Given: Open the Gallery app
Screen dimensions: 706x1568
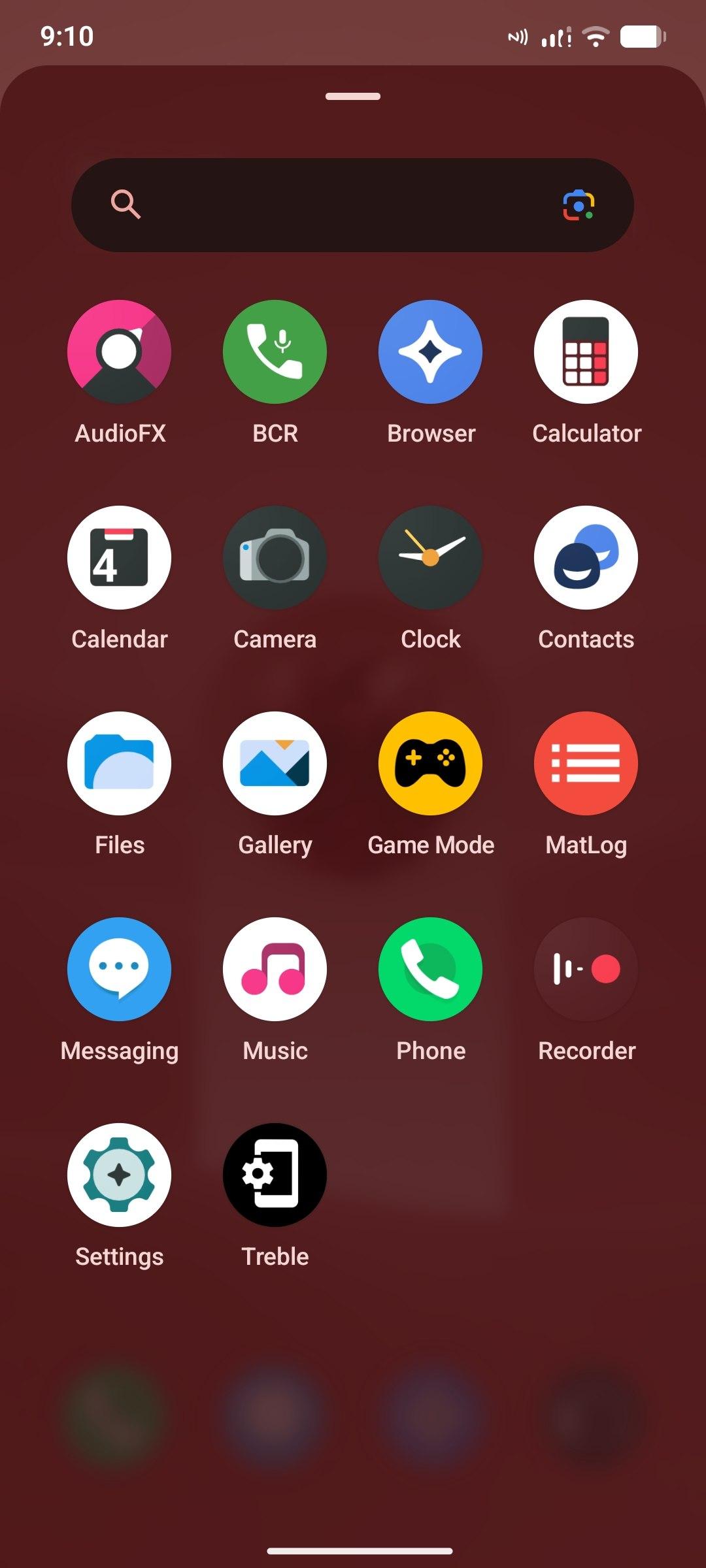Looking at the screenshot, I should pos(275,763).
